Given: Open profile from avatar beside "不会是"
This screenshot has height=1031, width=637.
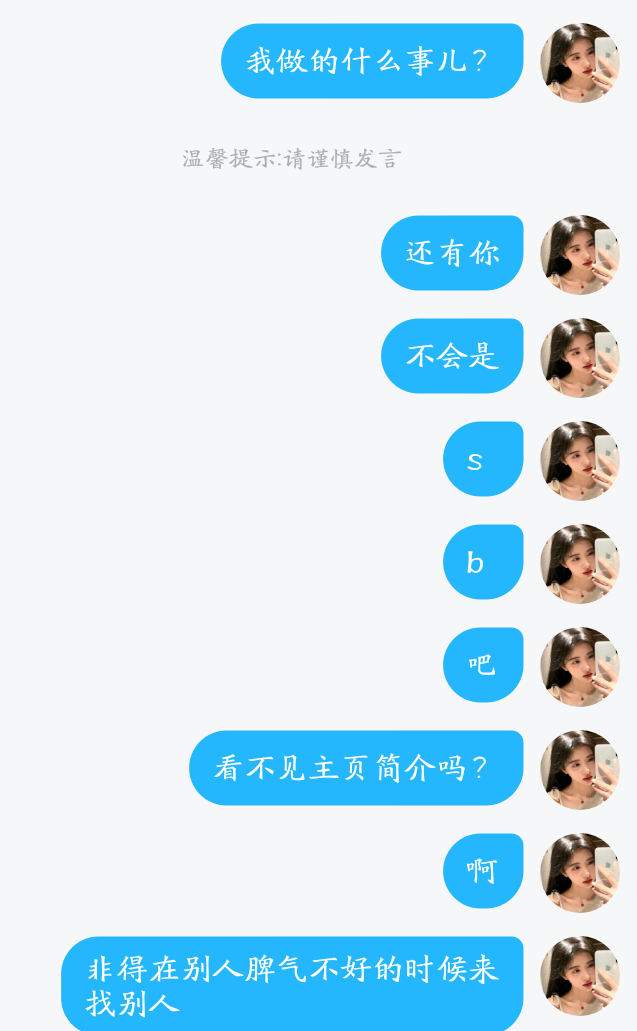Looking at the screenshot, I should (x=580, y=358).
